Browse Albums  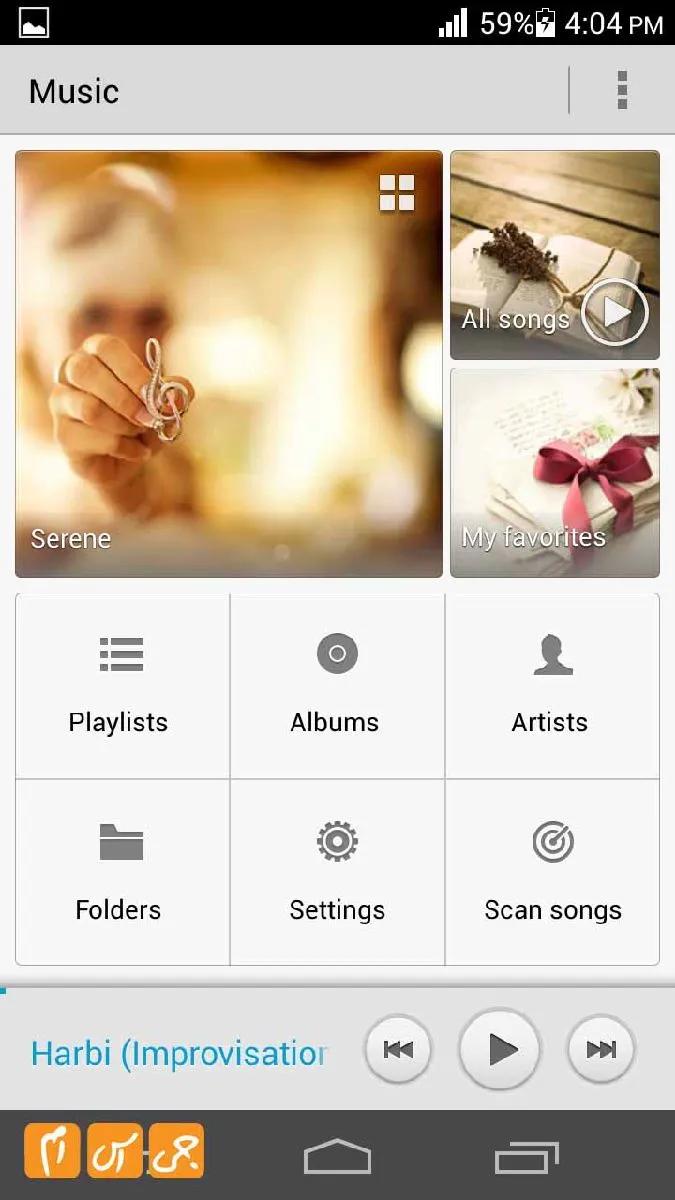(x=337, y=686)
